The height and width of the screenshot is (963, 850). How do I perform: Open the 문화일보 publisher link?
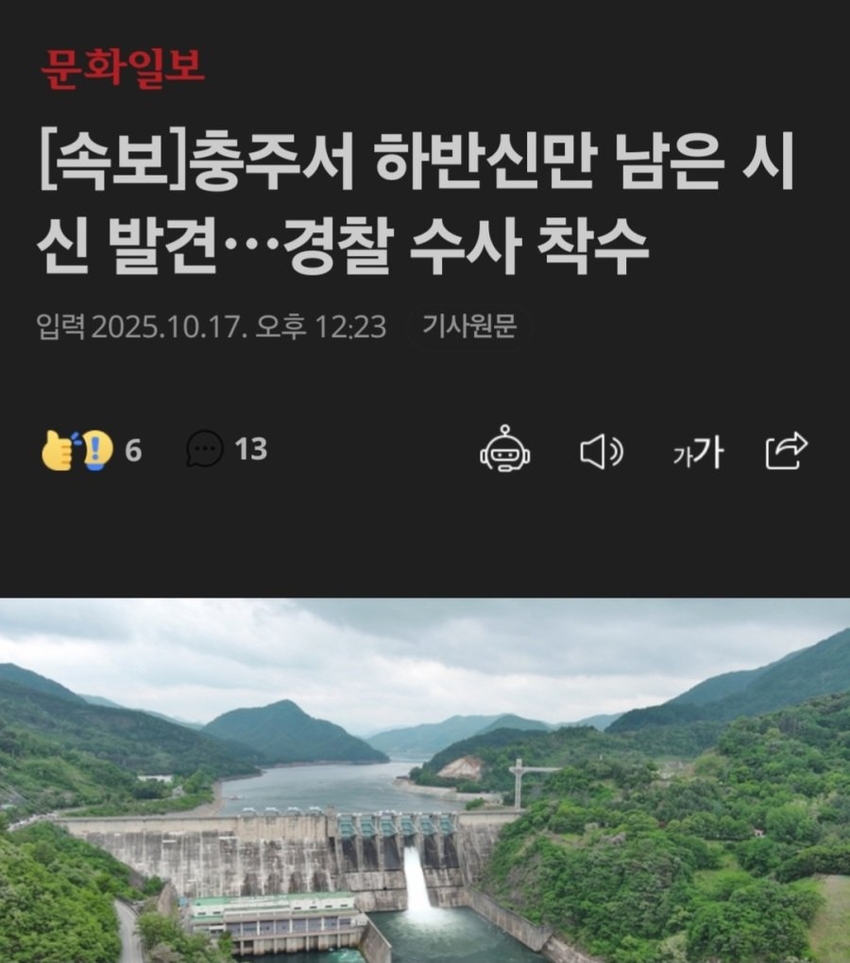[x=123, y=67]
